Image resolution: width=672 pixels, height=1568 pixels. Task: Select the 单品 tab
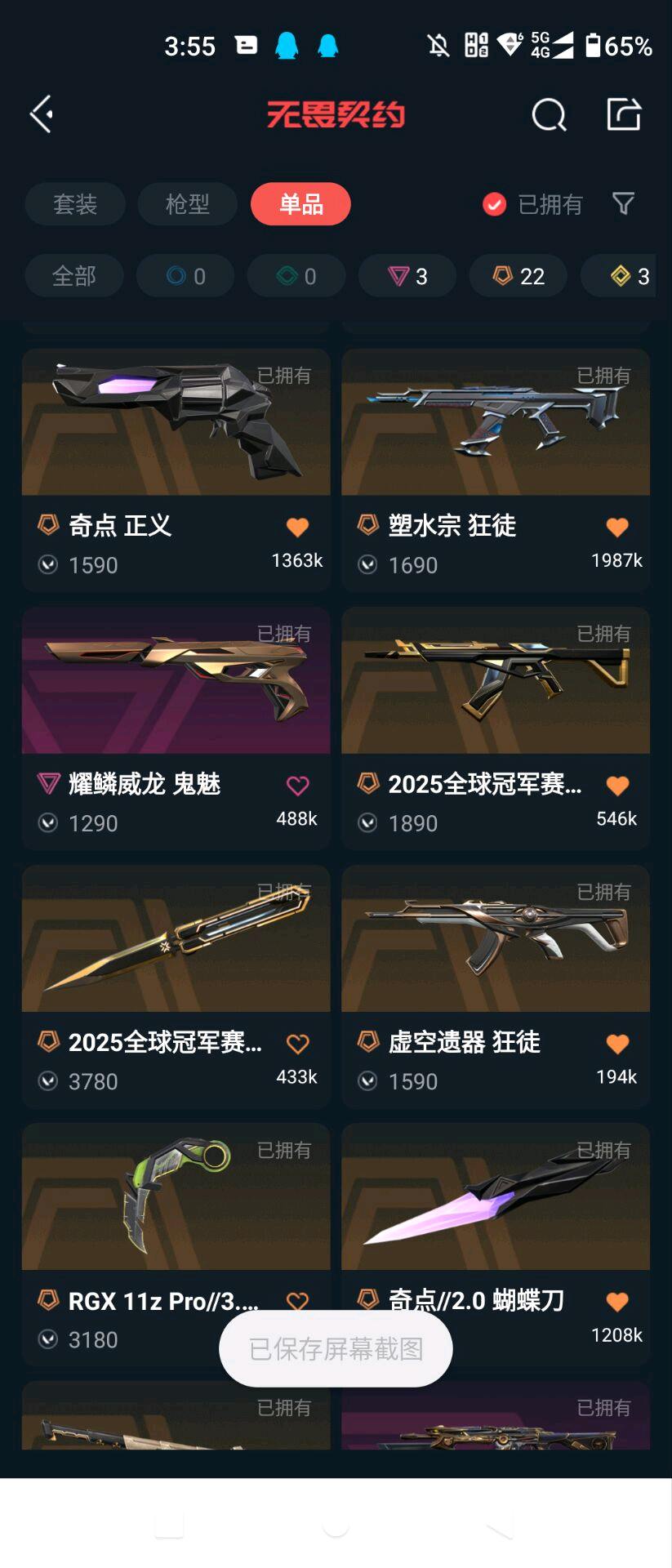(x=300, y=204)
